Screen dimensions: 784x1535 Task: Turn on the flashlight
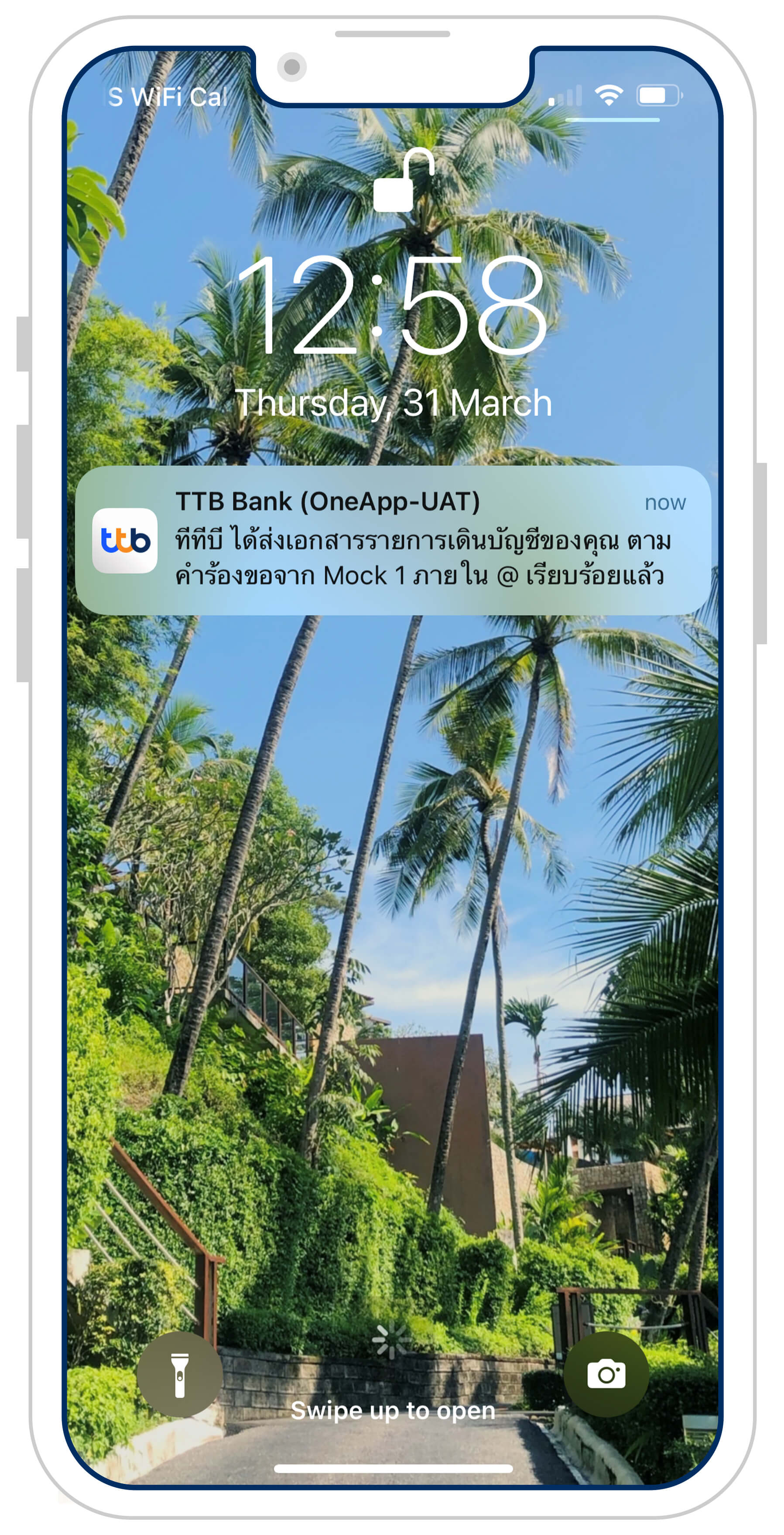(x=179, y=1374)
